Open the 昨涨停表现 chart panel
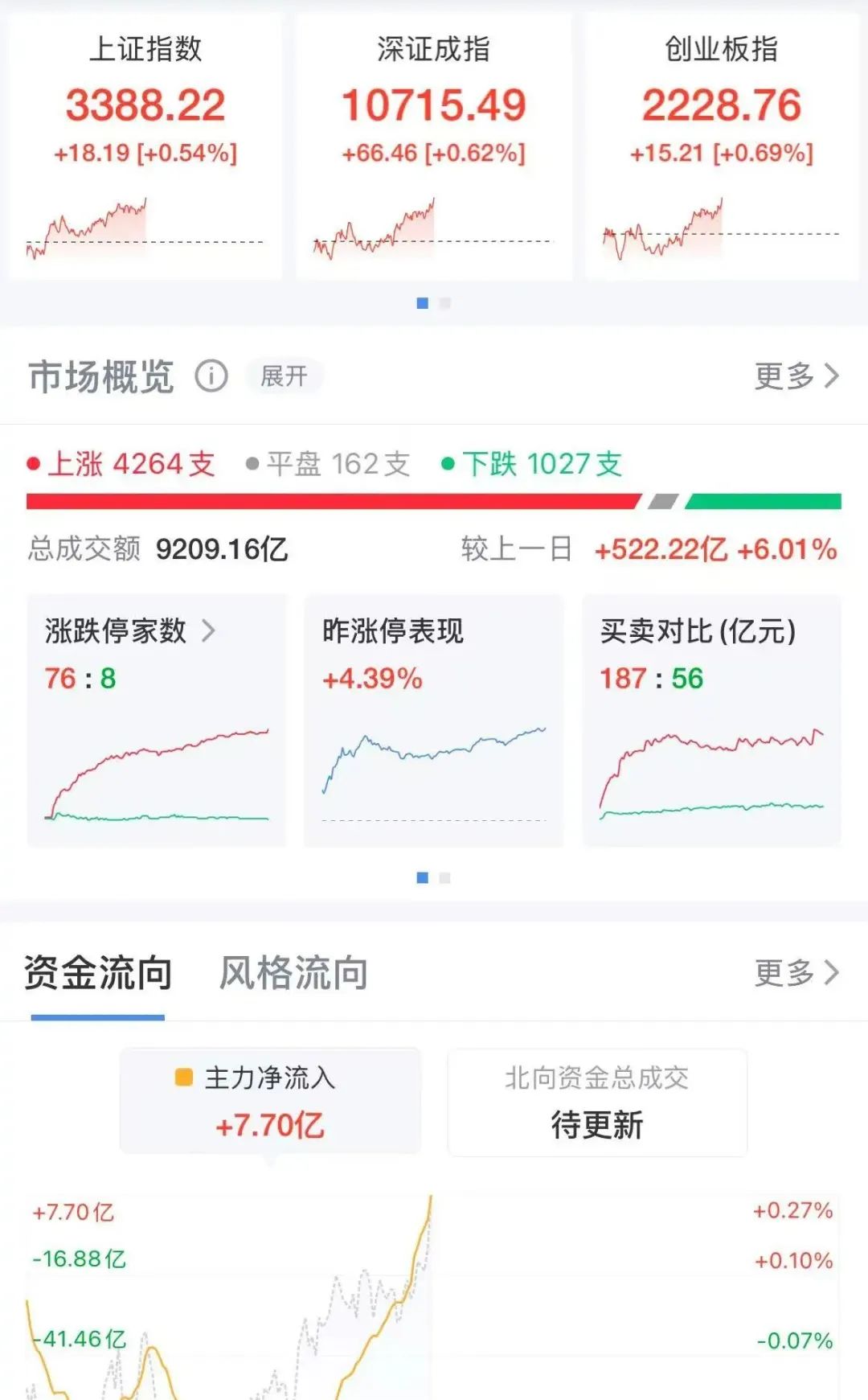Image resolution: width=868 pixels, height=1400 pixels. [x=433, y=720]
